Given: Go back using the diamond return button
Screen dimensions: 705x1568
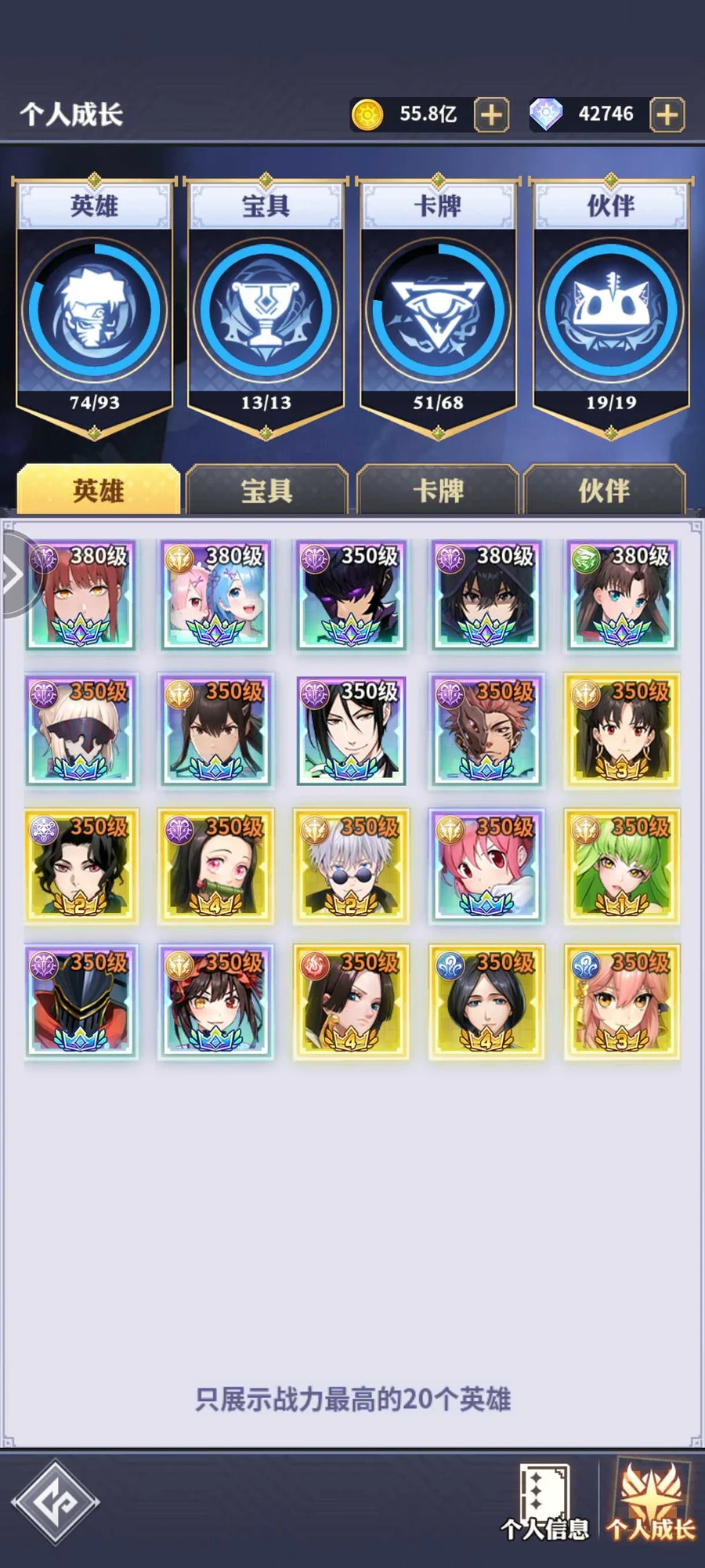Looking at the screenshot, I should pyautogui.click(x=56, y=1502).
